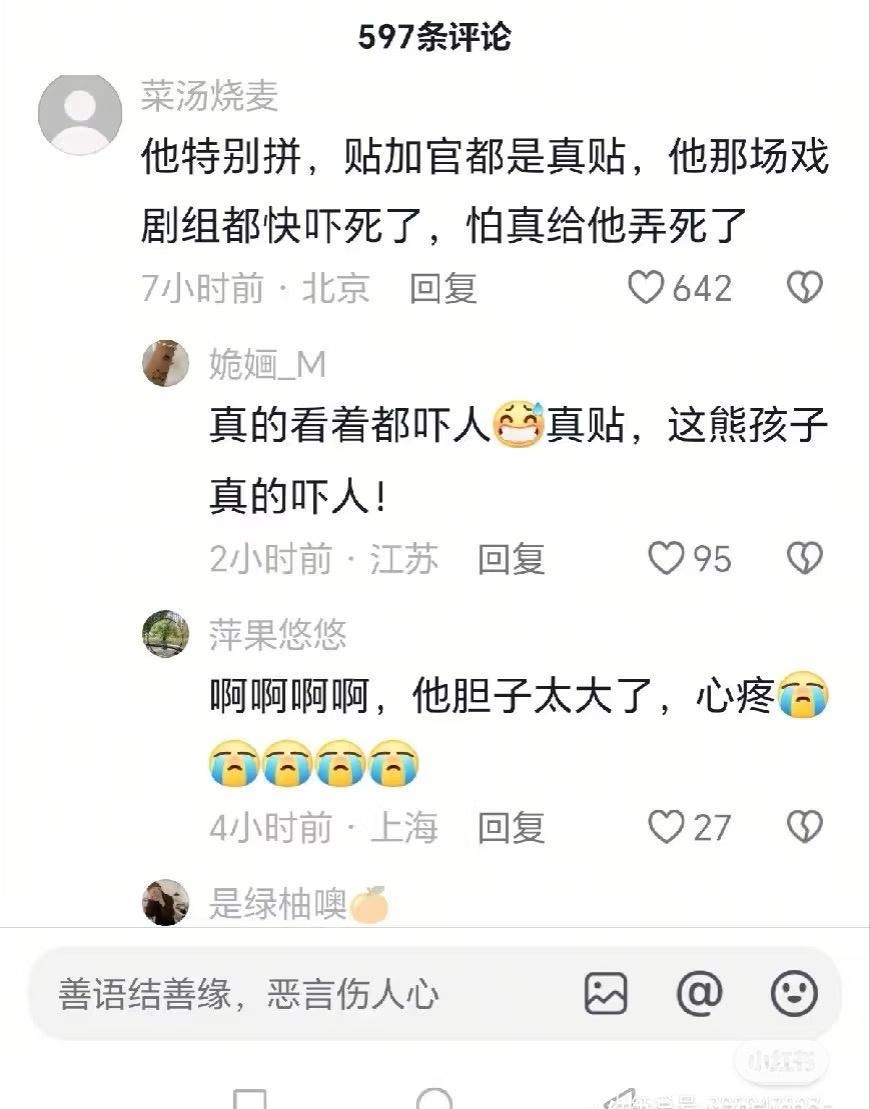Dislike 萍果悠悠's reply
Viewport: 870px width, 1109px height.
(804, 827)
